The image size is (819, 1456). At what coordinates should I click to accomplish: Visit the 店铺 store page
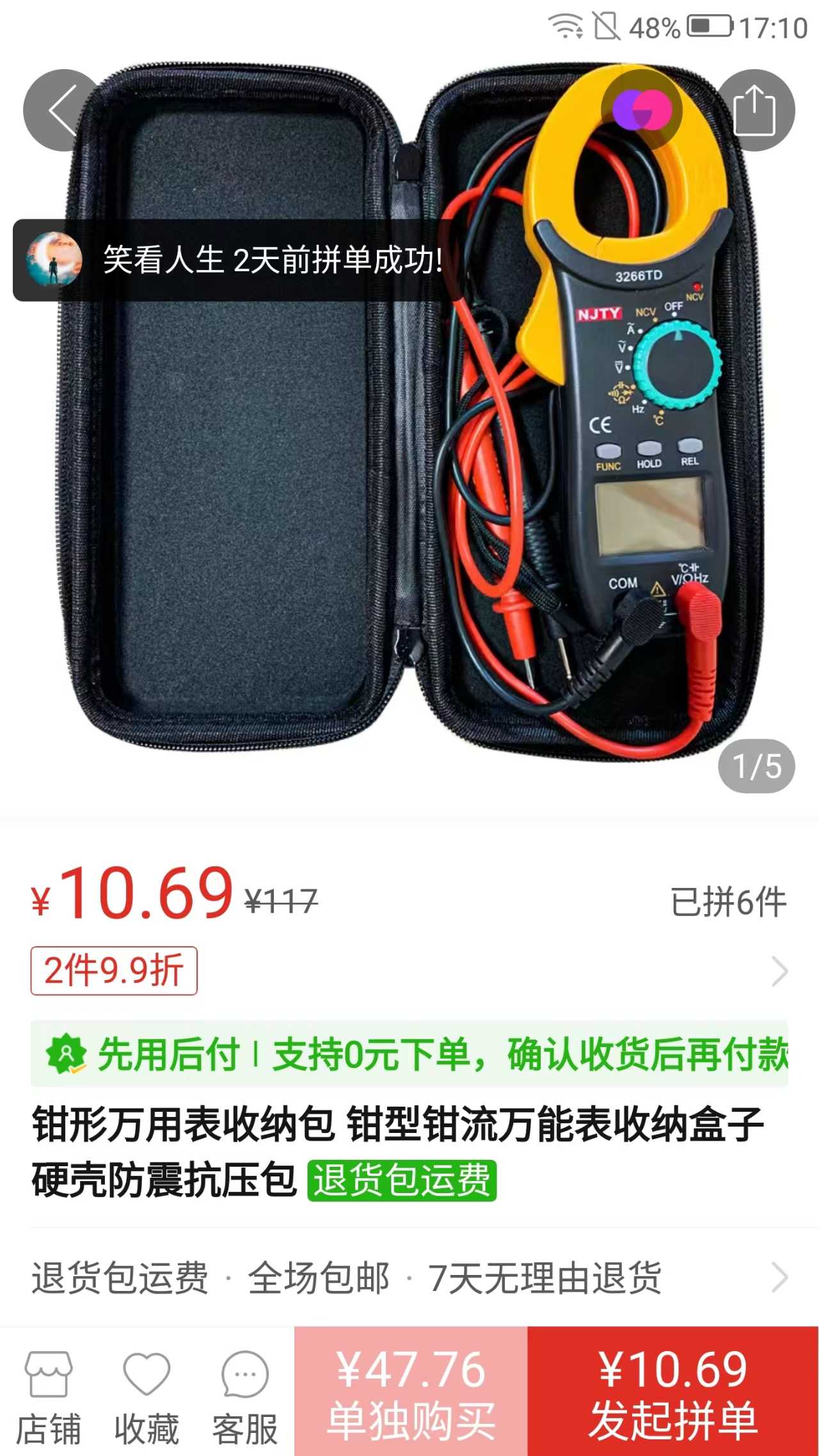(x=49, y=1397)
